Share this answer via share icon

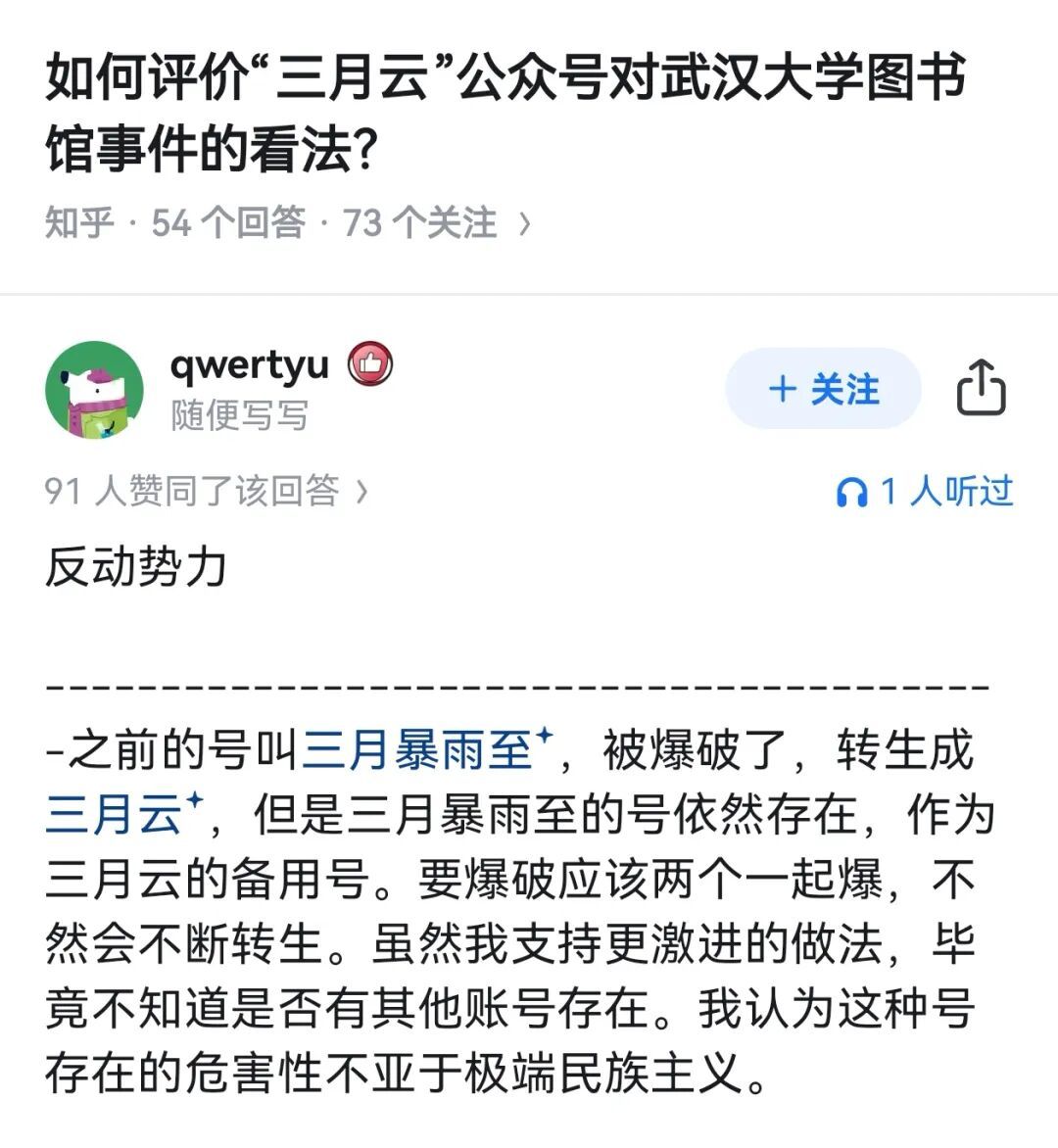click(x=981, y=388)
